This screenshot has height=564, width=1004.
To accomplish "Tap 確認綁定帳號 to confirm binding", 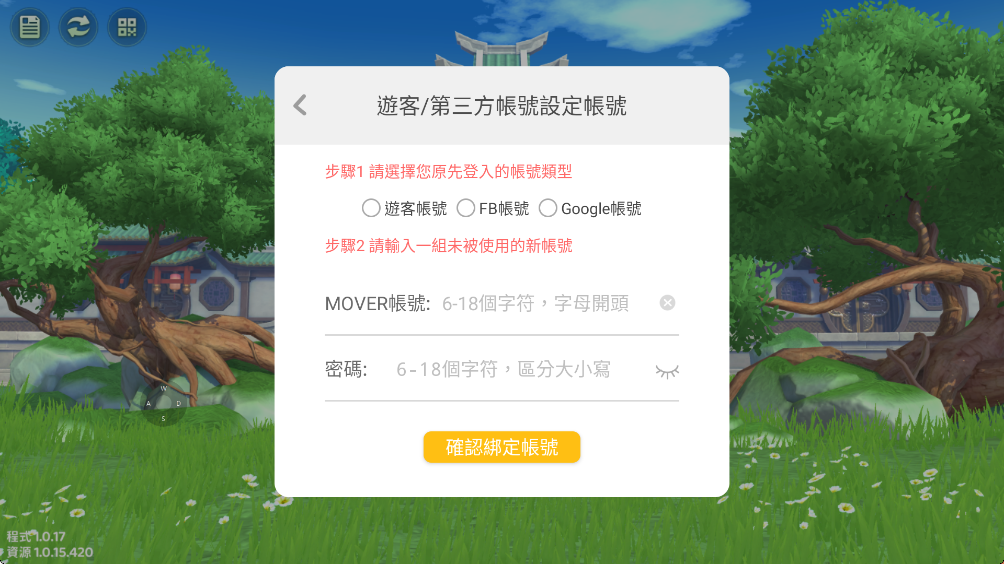I will pos(501,447).
